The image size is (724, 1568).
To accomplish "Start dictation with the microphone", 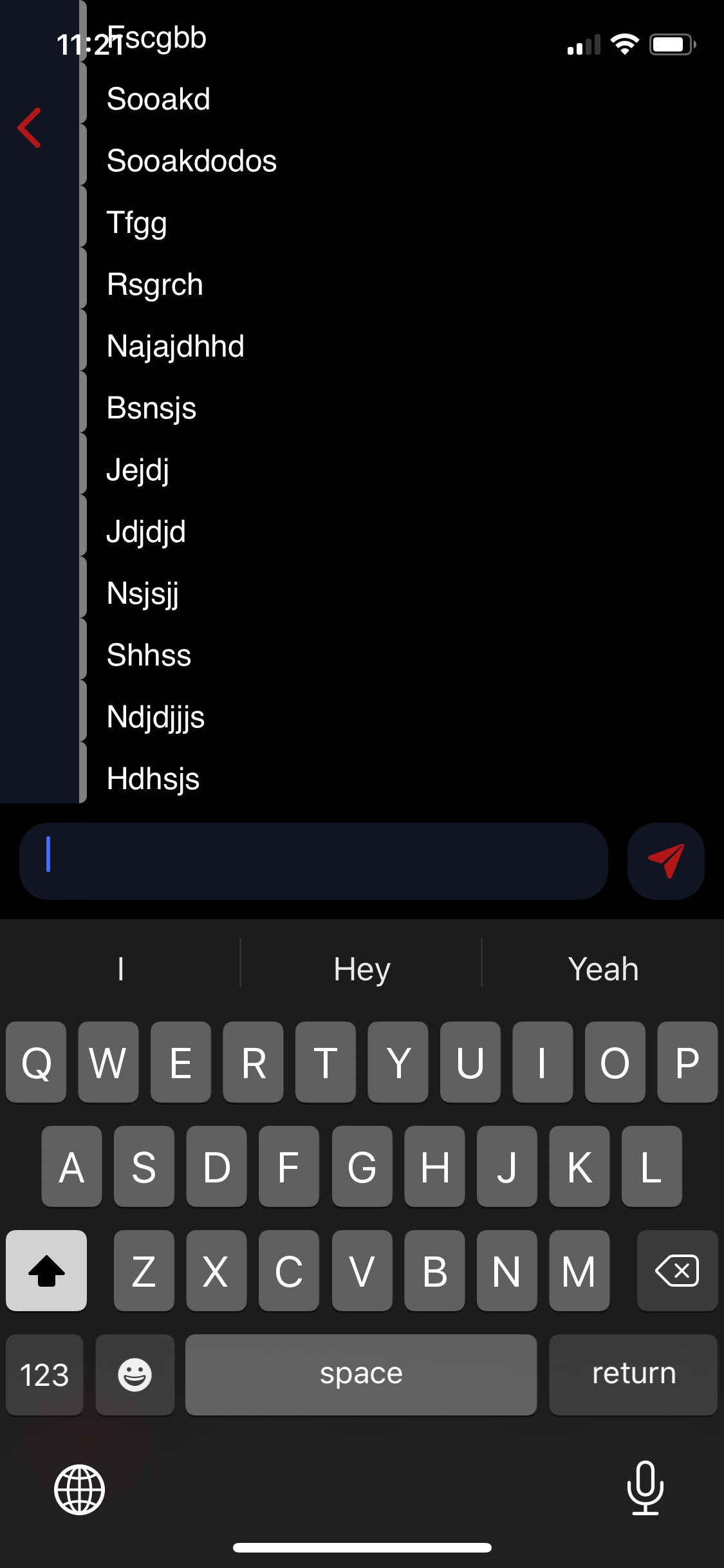I will [x=645, y=1488].
